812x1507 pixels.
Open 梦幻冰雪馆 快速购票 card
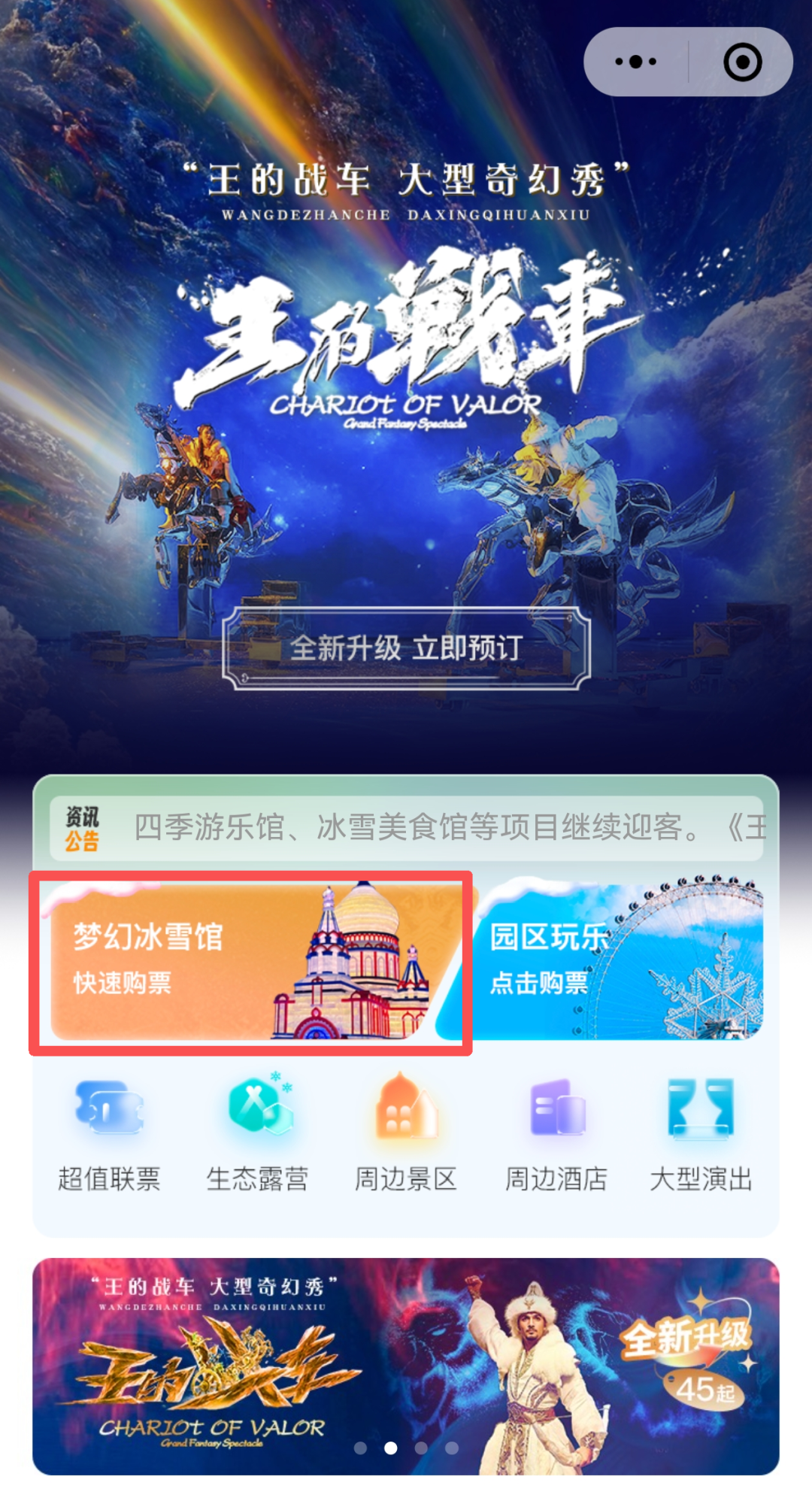point(250,963)
